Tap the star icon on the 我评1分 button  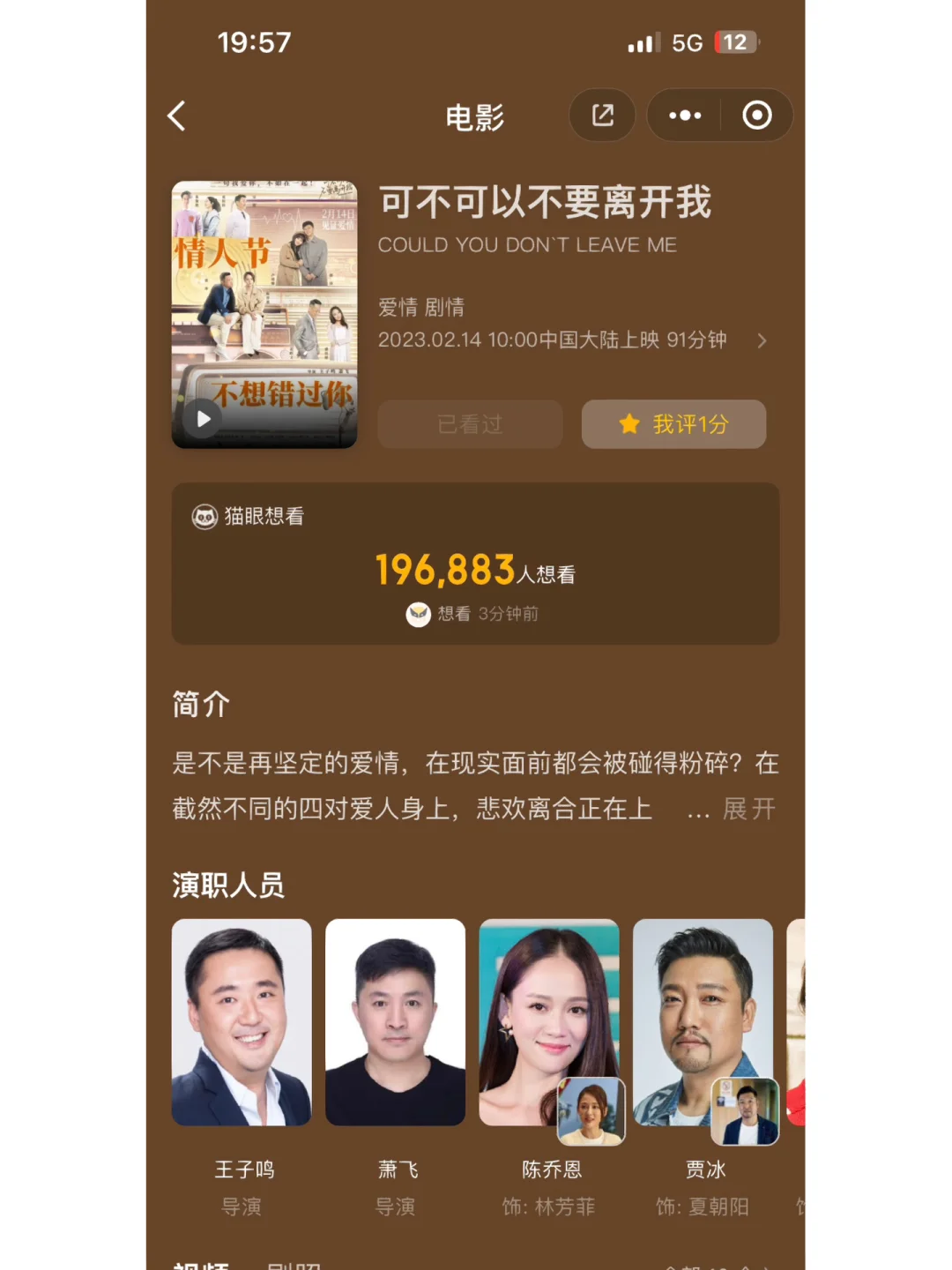628,424
